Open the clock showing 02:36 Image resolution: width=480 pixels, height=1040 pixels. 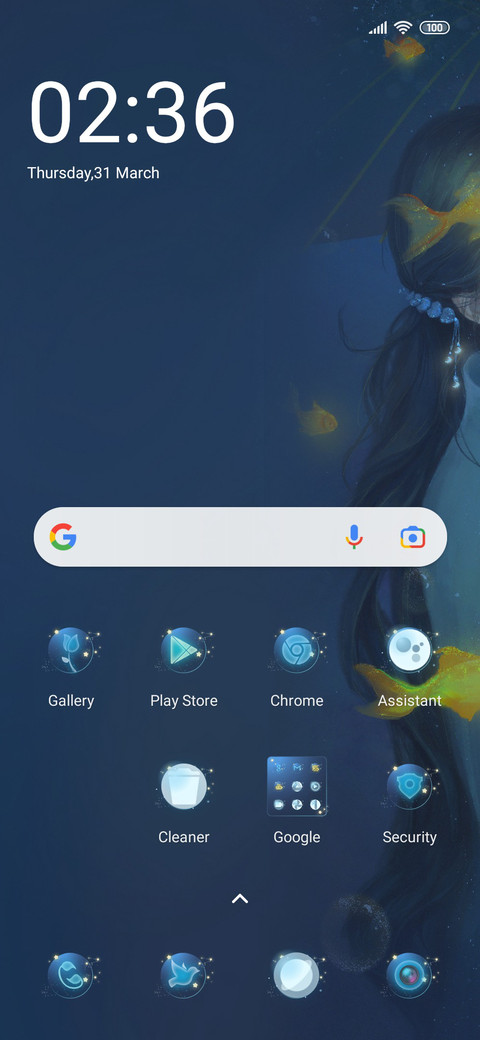click(x=133, y=112)
